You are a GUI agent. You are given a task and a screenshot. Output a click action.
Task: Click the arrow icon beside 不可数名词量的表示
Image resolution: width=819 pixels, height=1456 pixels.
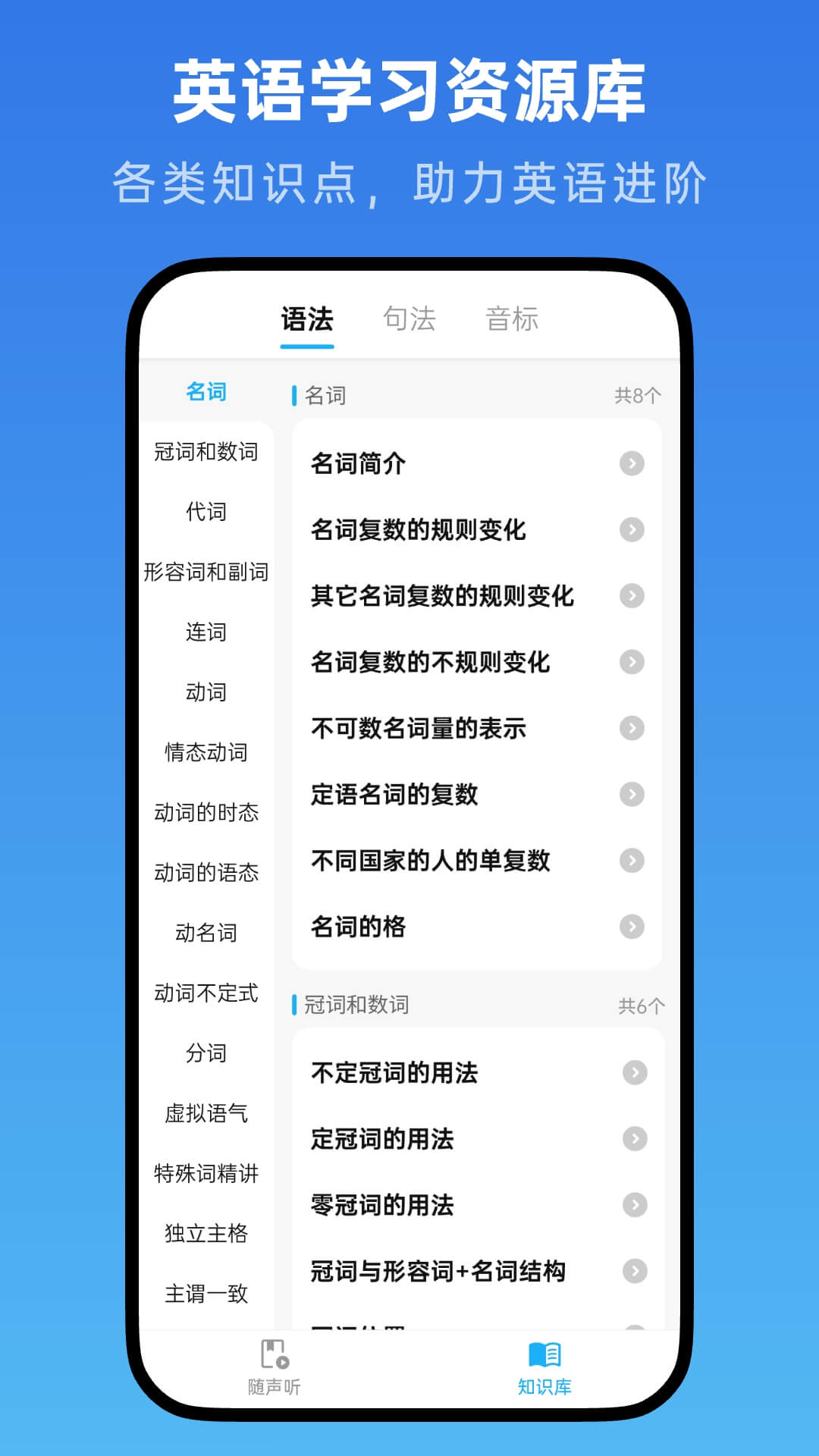[632, 730]
